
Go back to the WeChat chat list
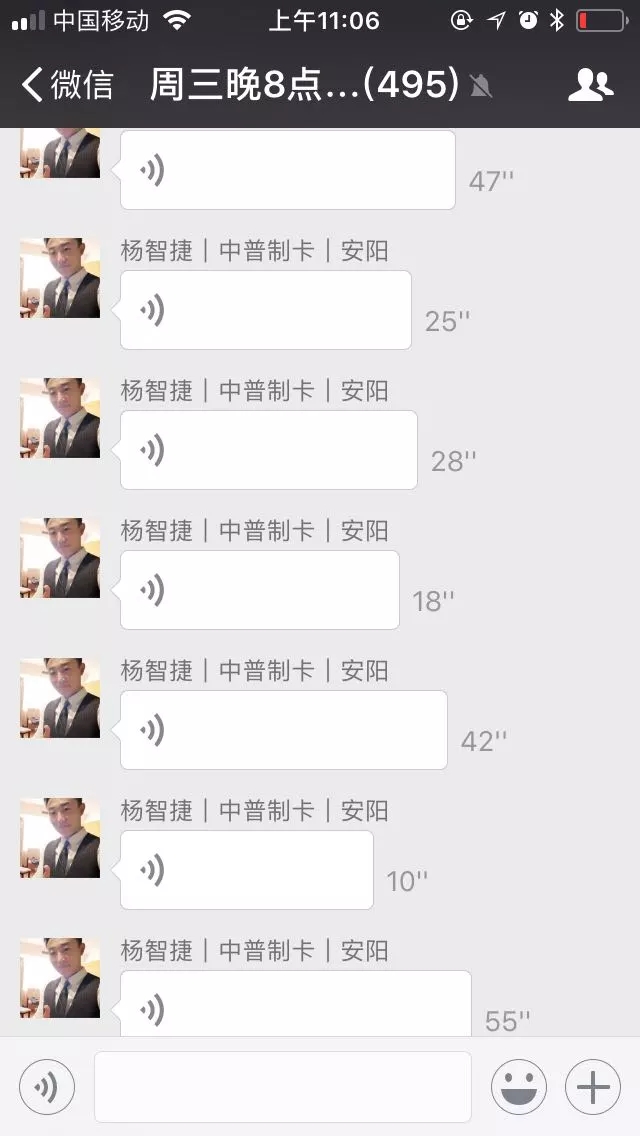pyautogui.click(x=66, y=86)
